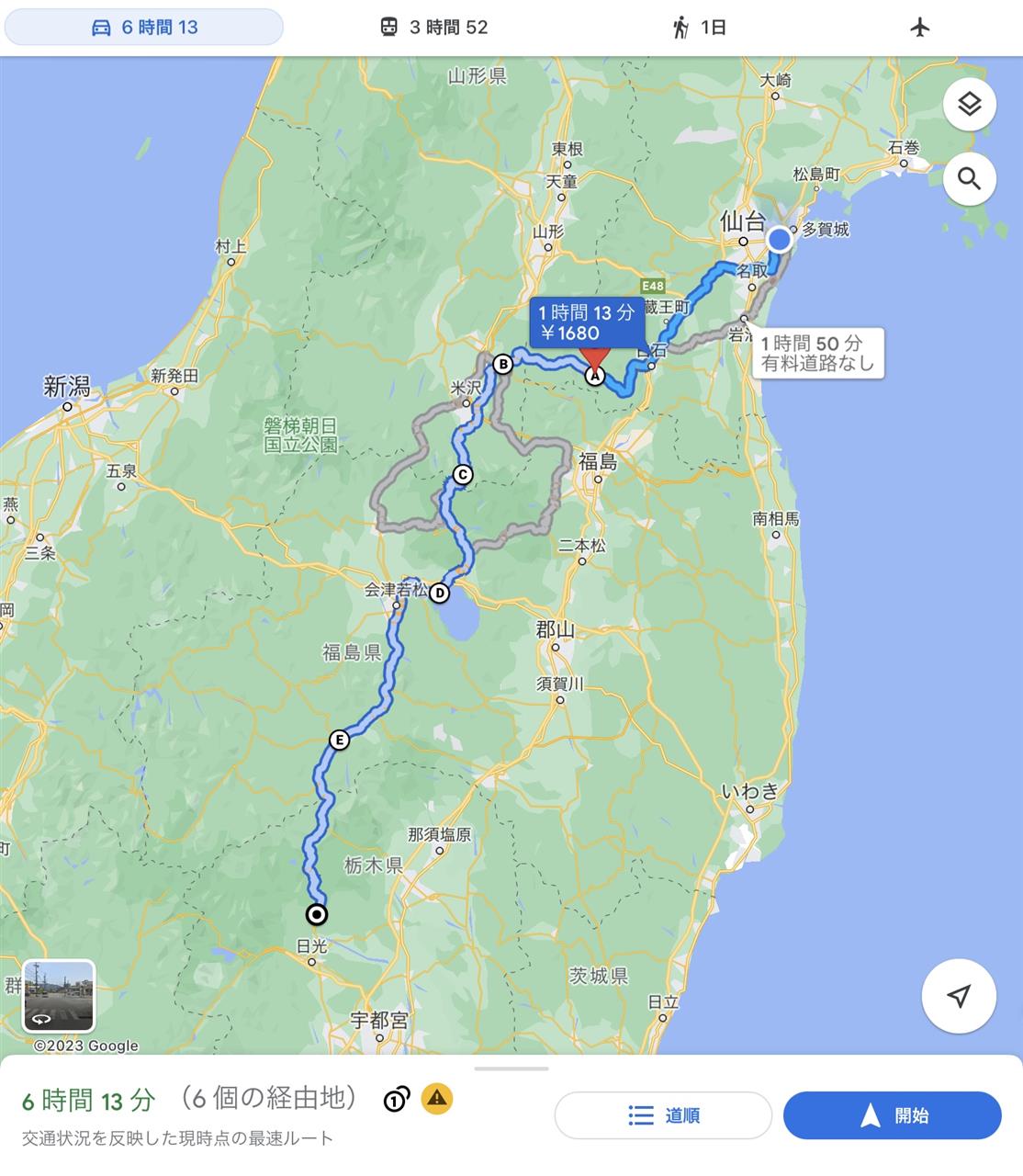Recenter map on current location
Image resolution: width=1023 pixels, height=1176 pixels.
959,996
